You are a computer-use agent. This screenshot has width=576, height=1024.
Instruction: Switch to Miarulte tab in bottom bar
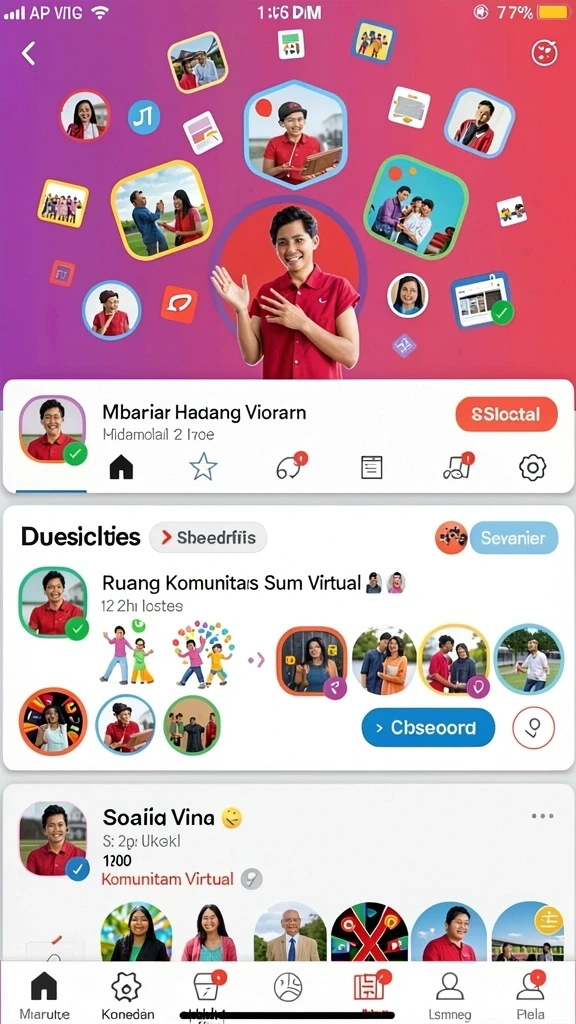click(44, 994)
